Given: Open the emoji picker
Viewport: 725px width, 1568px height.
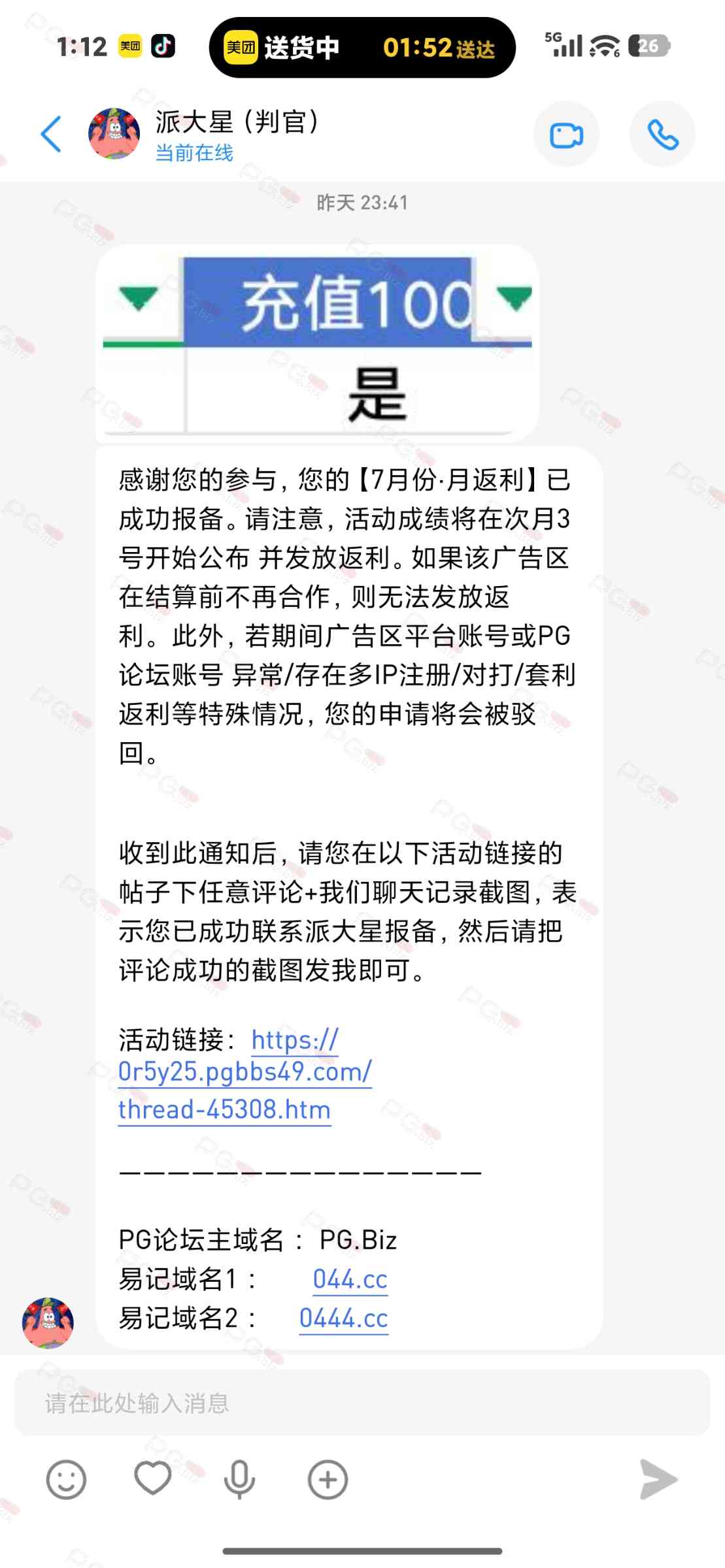Looking at the screenshot, I should [66, 1480].
